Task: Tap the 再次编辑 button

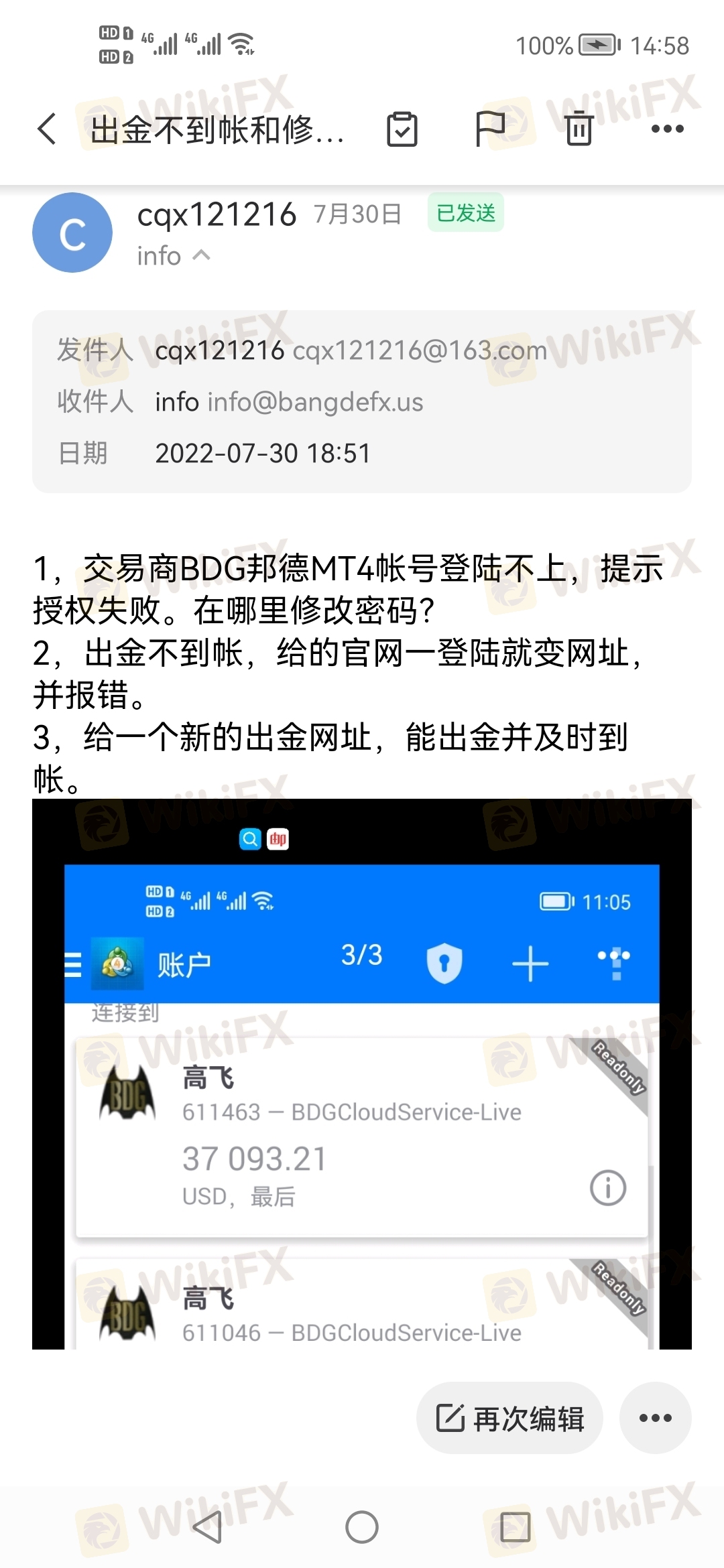Action: click(x=509, y=1418)
